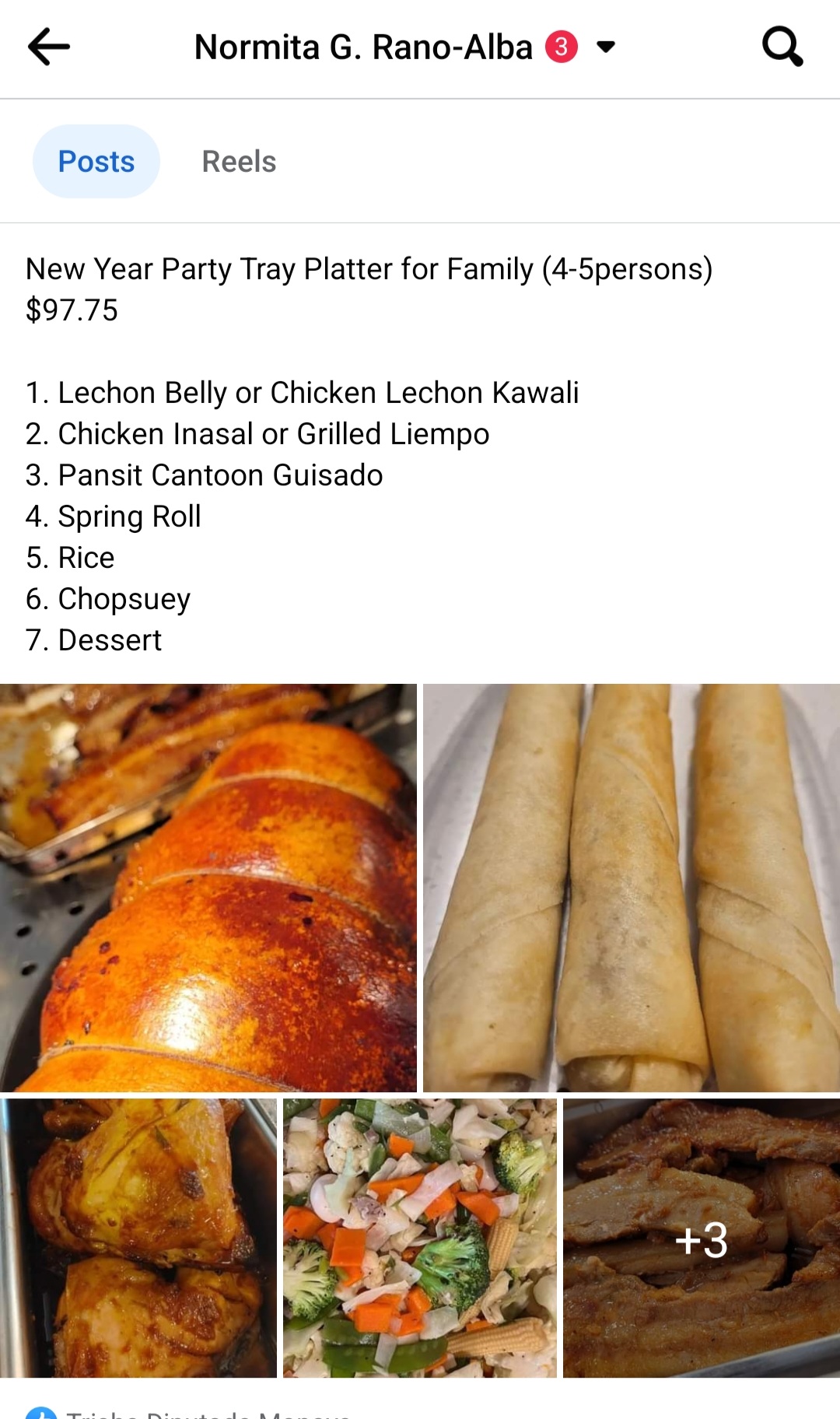Viewport: 840px width, 1419px height.
Task: Open the lechon belly photo
Action: 208,888
